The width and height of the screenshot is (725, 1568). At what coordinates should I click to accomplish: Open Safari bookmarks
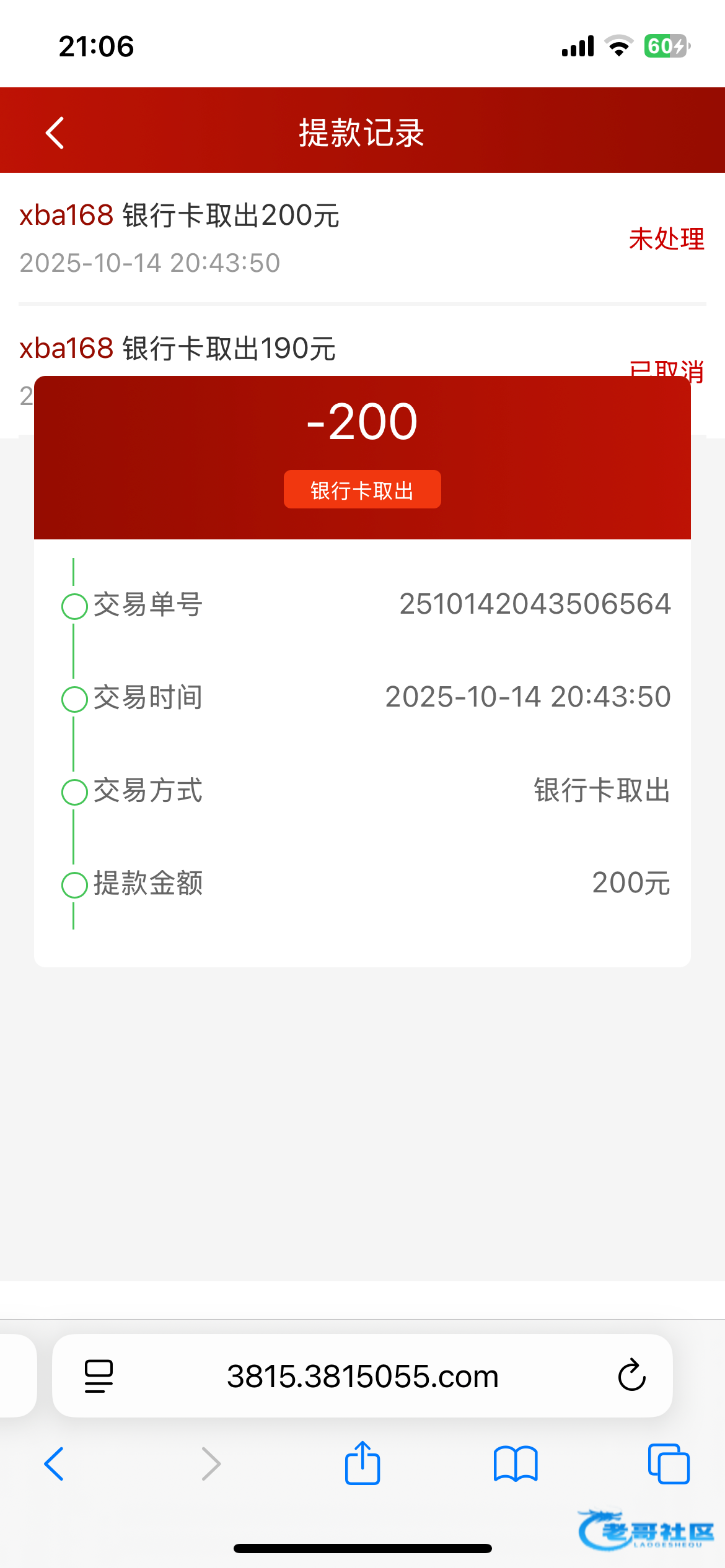pos(516,1464)
